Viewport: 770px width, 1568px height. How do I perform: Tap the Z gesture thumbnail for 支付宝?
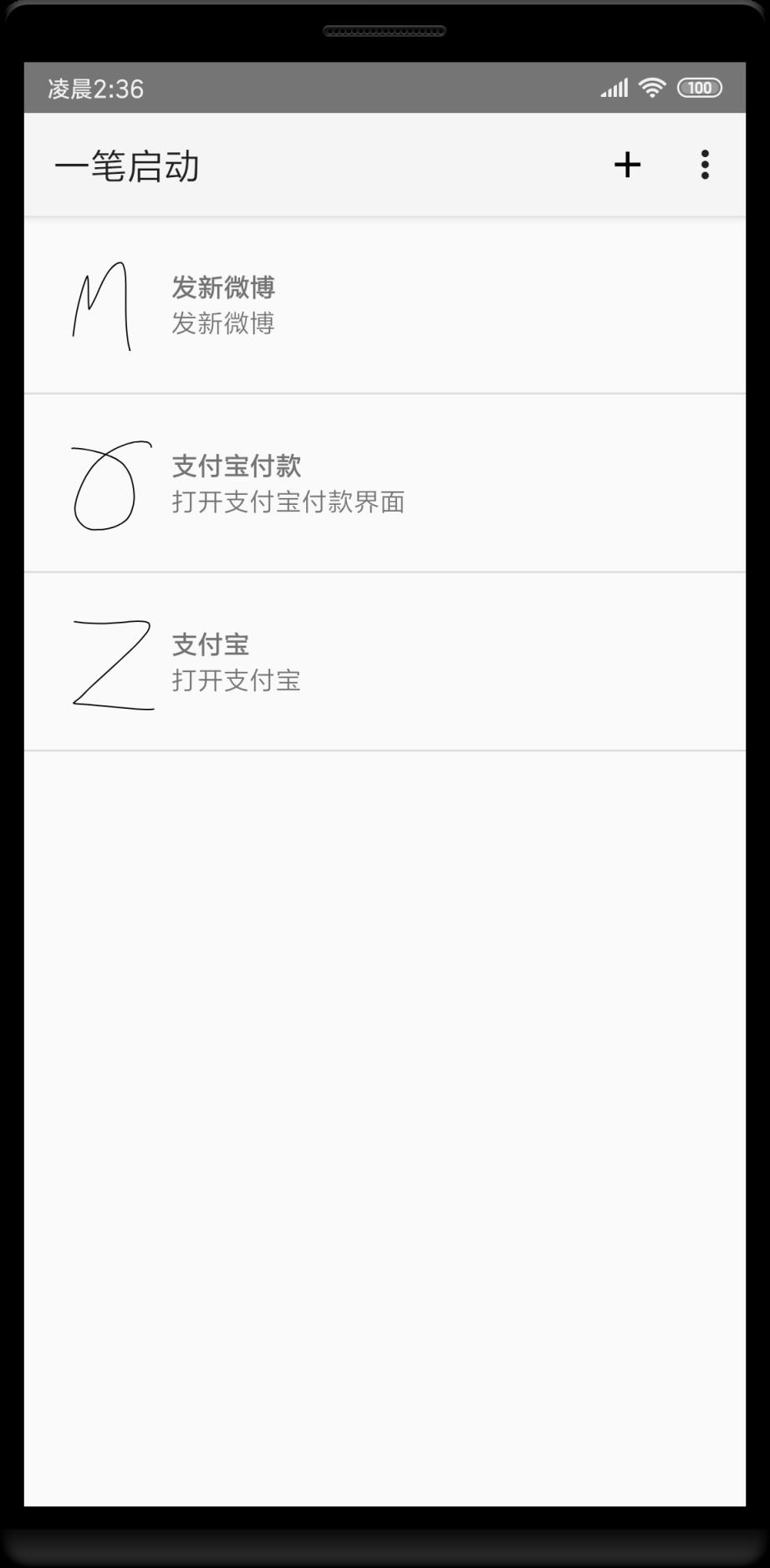click(x=111, y=664)
